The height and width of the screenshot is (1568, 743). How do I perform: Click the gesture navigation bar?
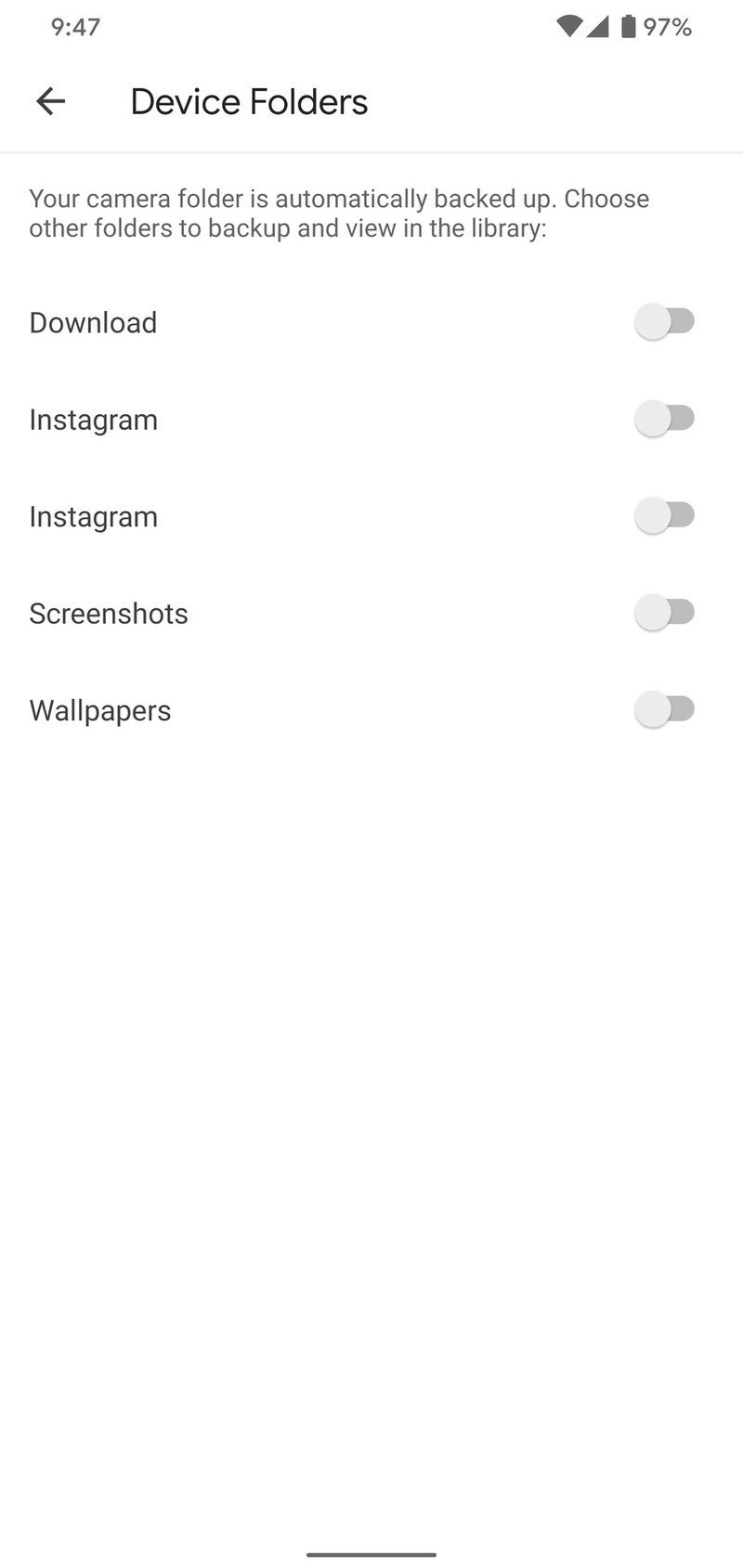point(371,1554)
